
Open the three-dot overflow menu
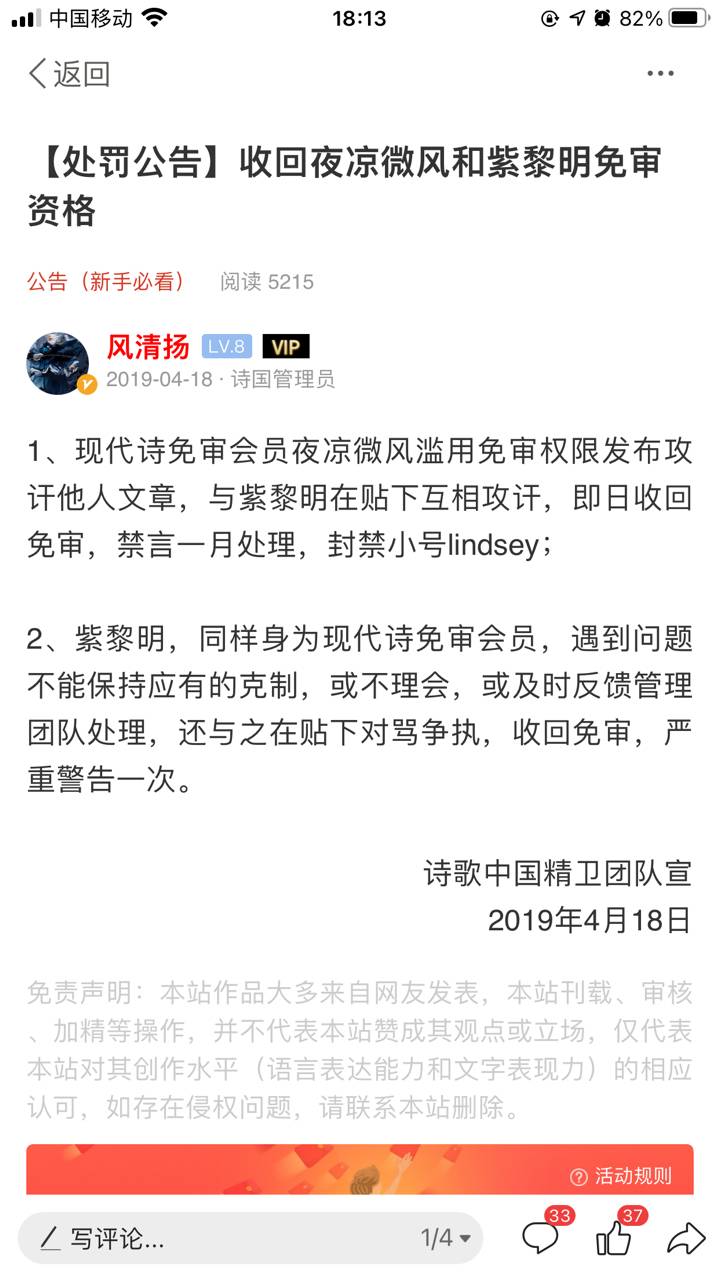pyautogui.click(x=661, y=74)
